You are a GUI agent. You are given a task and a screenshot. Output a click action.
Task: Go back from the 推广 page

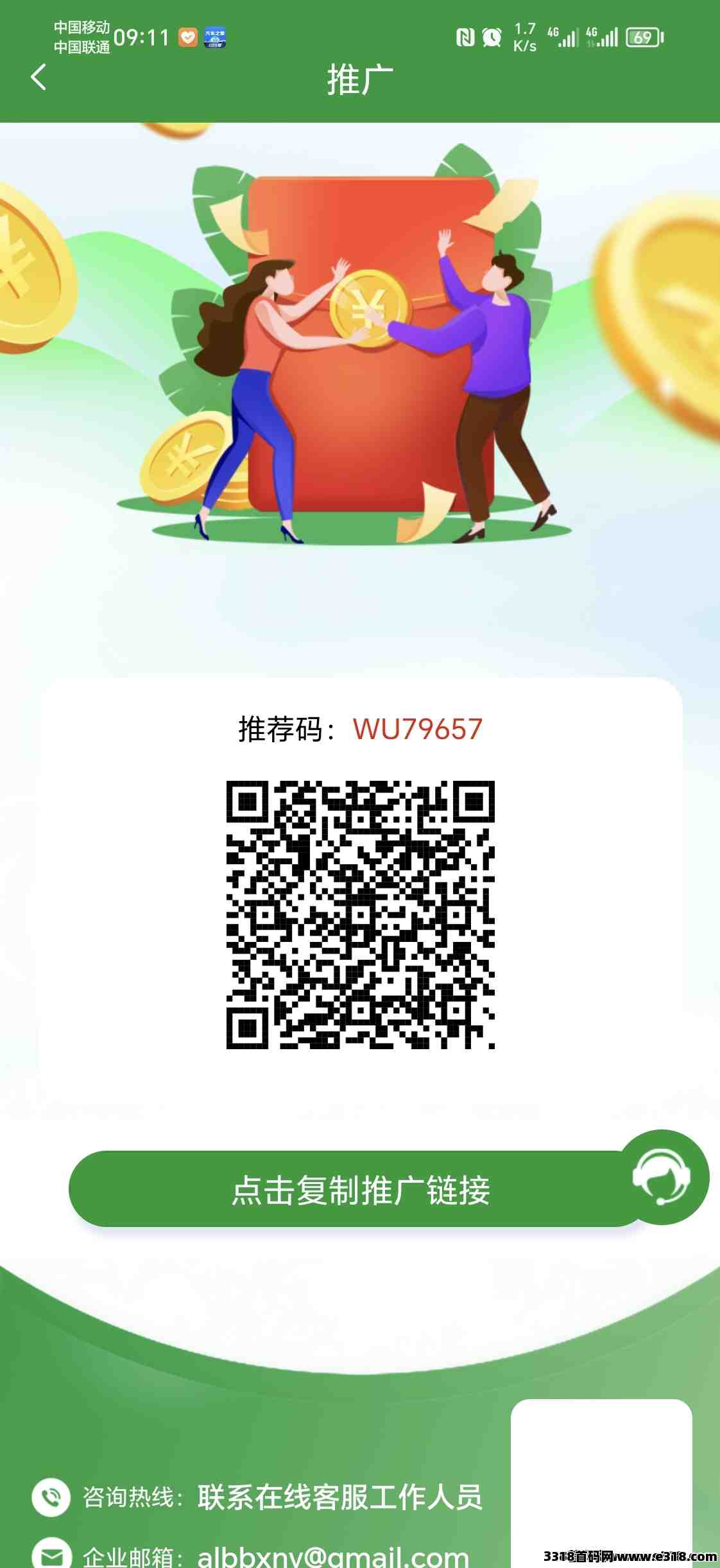(x=39, y=78)
